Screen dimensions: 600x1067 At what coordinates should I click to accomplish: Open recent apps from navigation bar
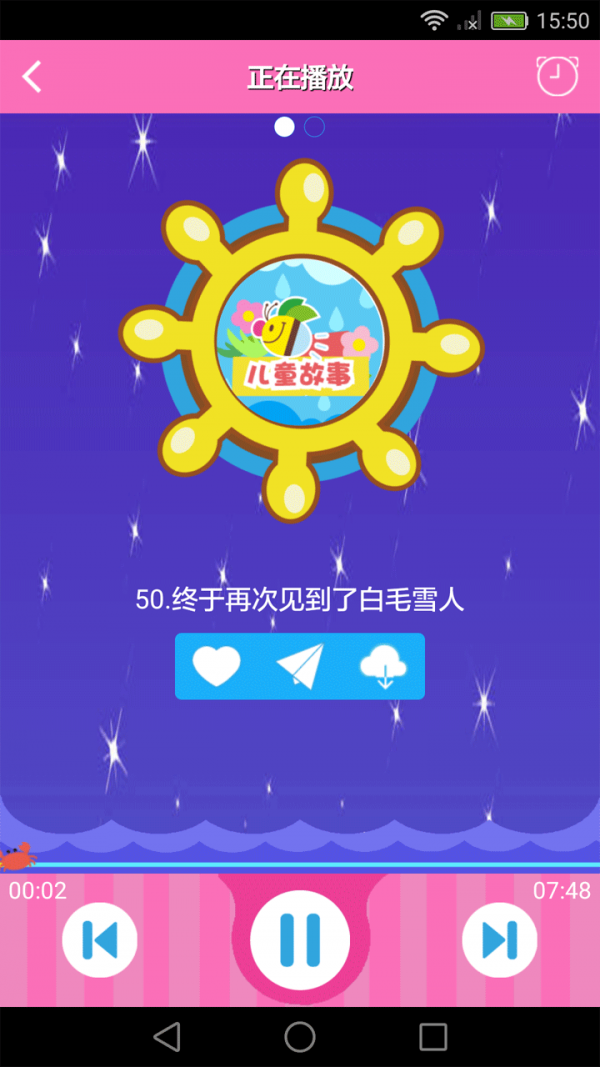point(433,1037)
